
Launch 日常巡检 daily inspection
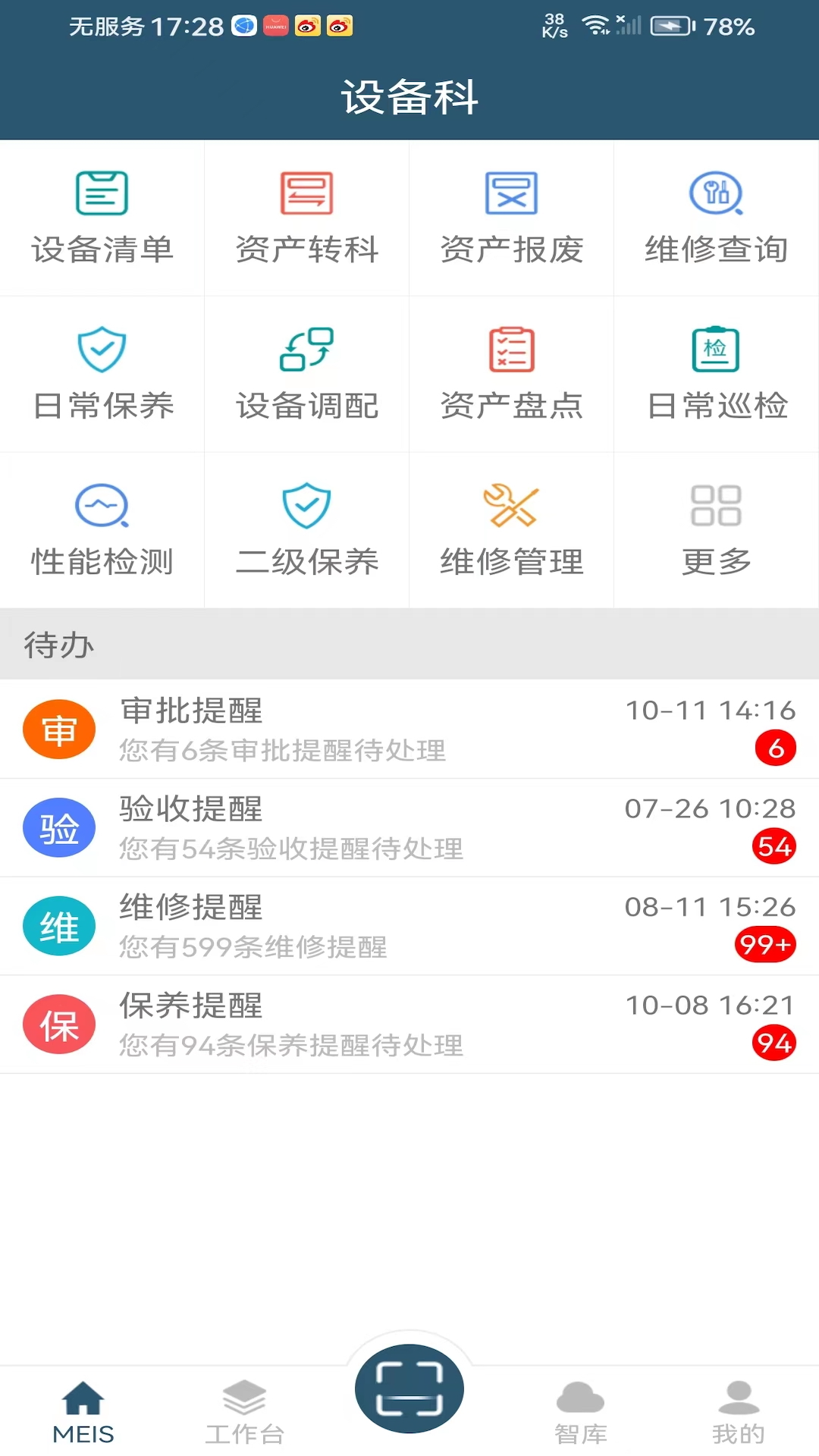pos(717,374)
